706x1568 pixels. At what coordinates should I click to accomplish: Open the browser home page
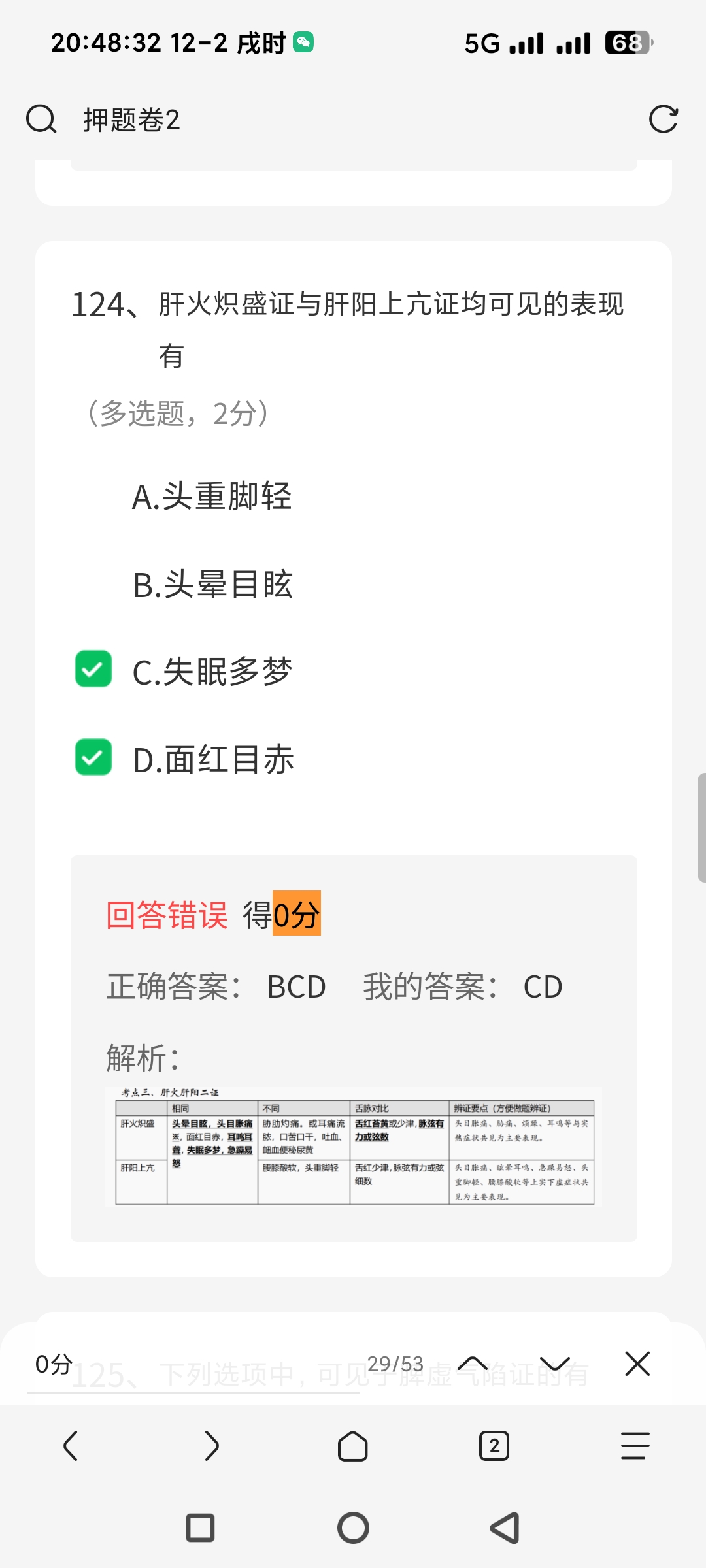(353, 1445)
